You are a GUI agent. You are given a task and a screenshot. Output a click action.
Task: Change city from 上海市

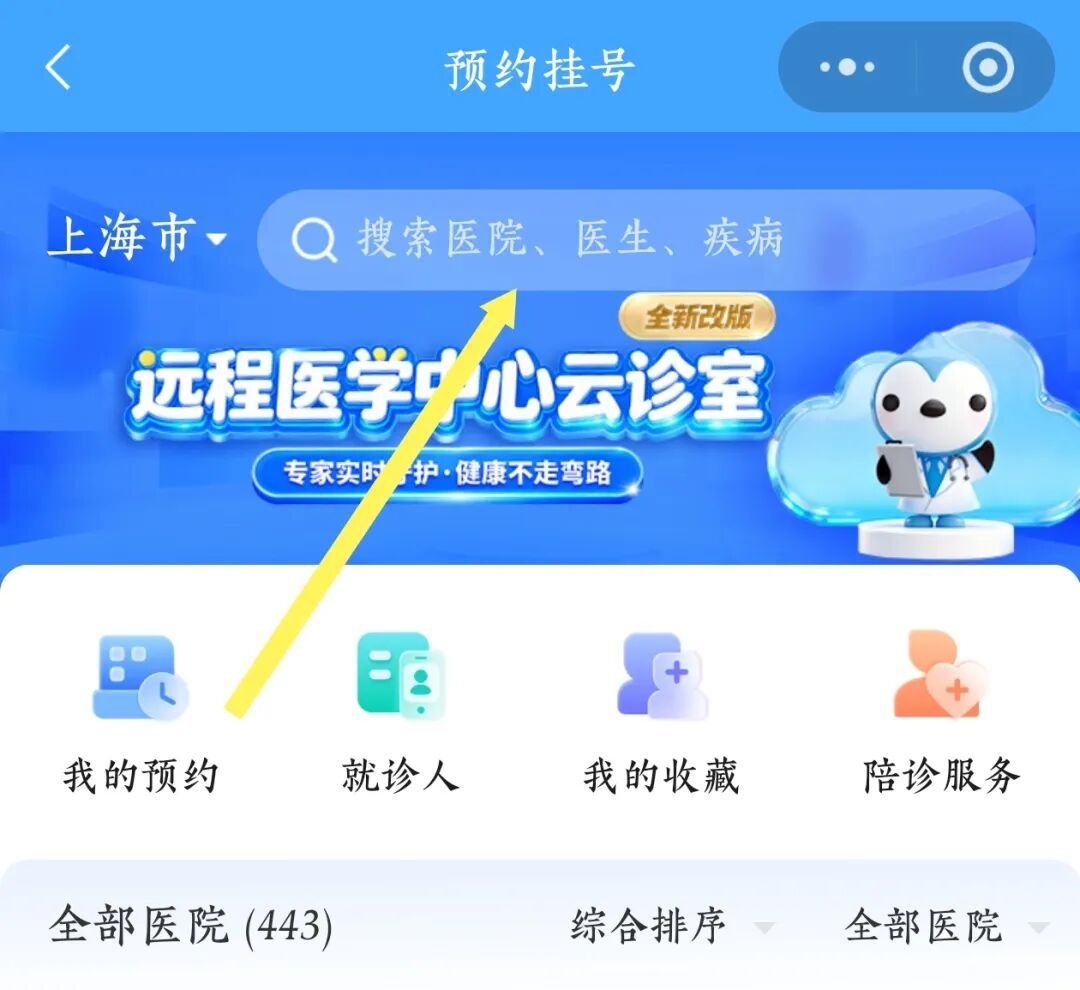coord(137,238)
